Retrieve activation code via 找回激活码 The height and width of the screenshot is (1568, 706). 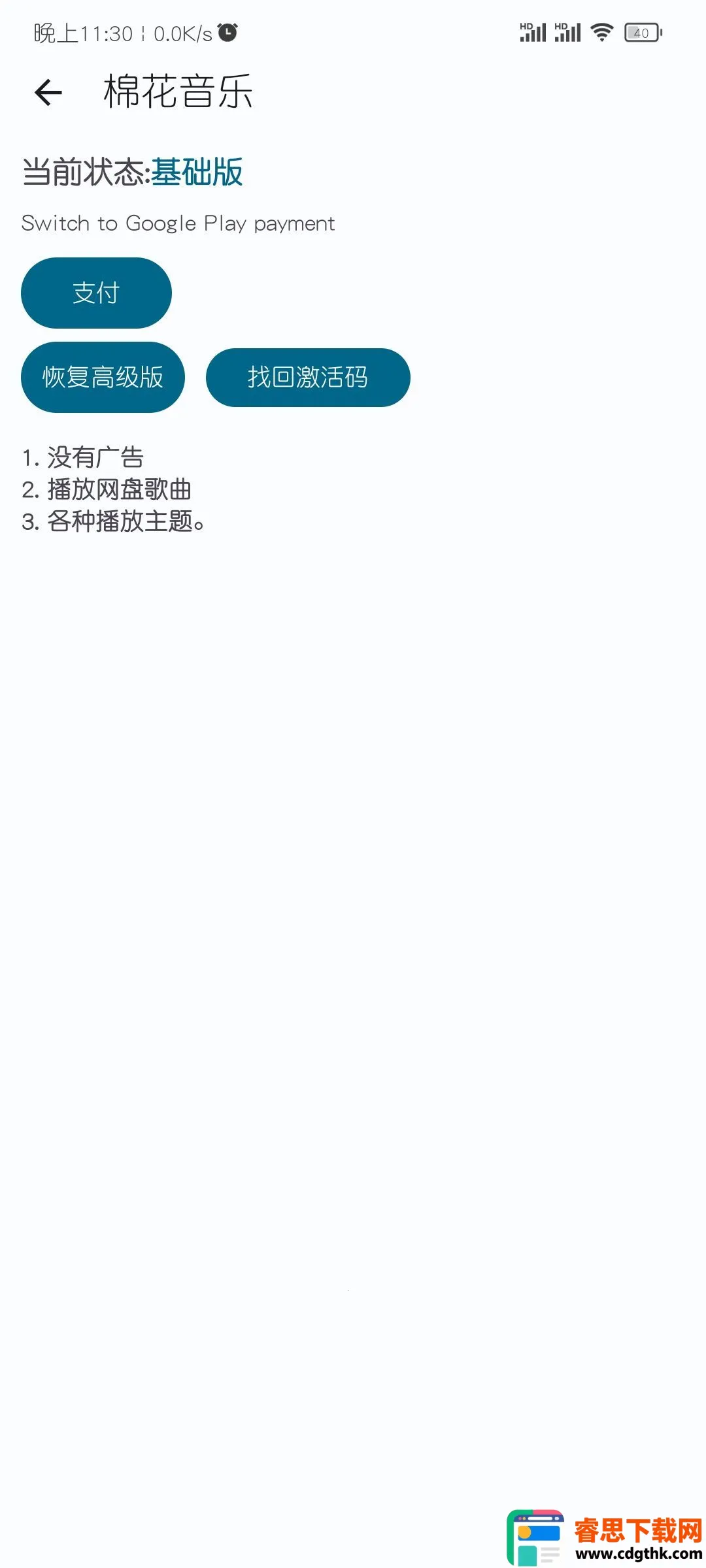[308, 377]
